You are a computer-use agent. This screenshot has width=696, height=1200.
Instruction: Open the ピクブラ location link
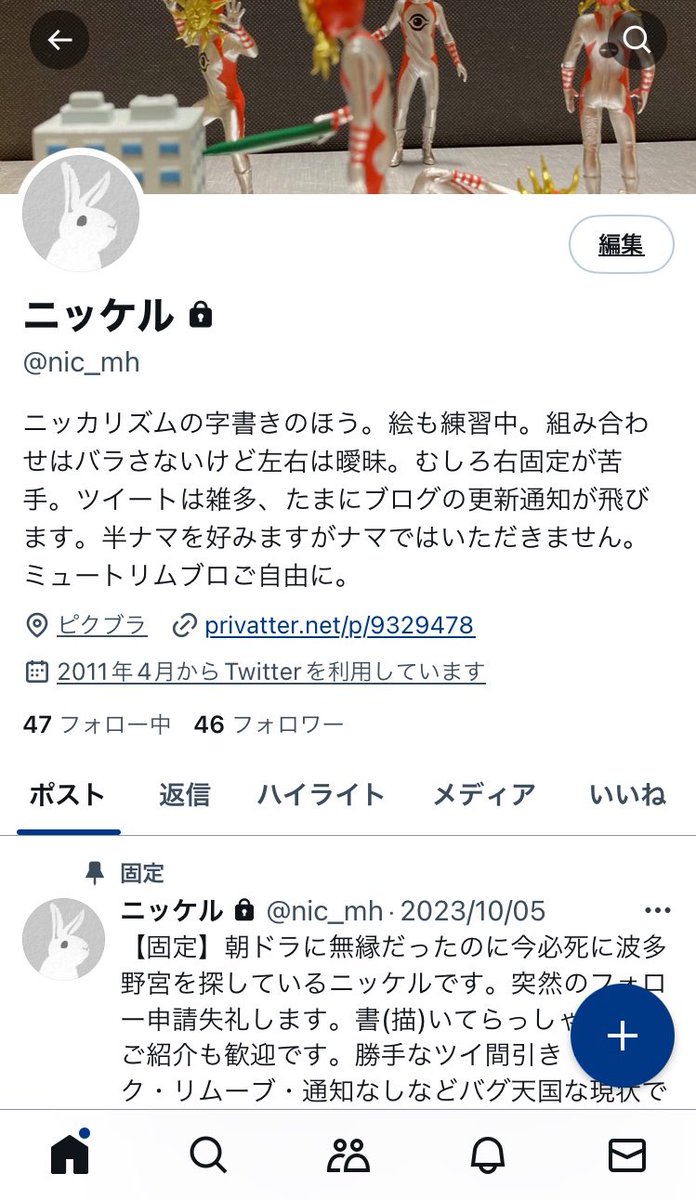pyautogui.click(x=101, y=626)
